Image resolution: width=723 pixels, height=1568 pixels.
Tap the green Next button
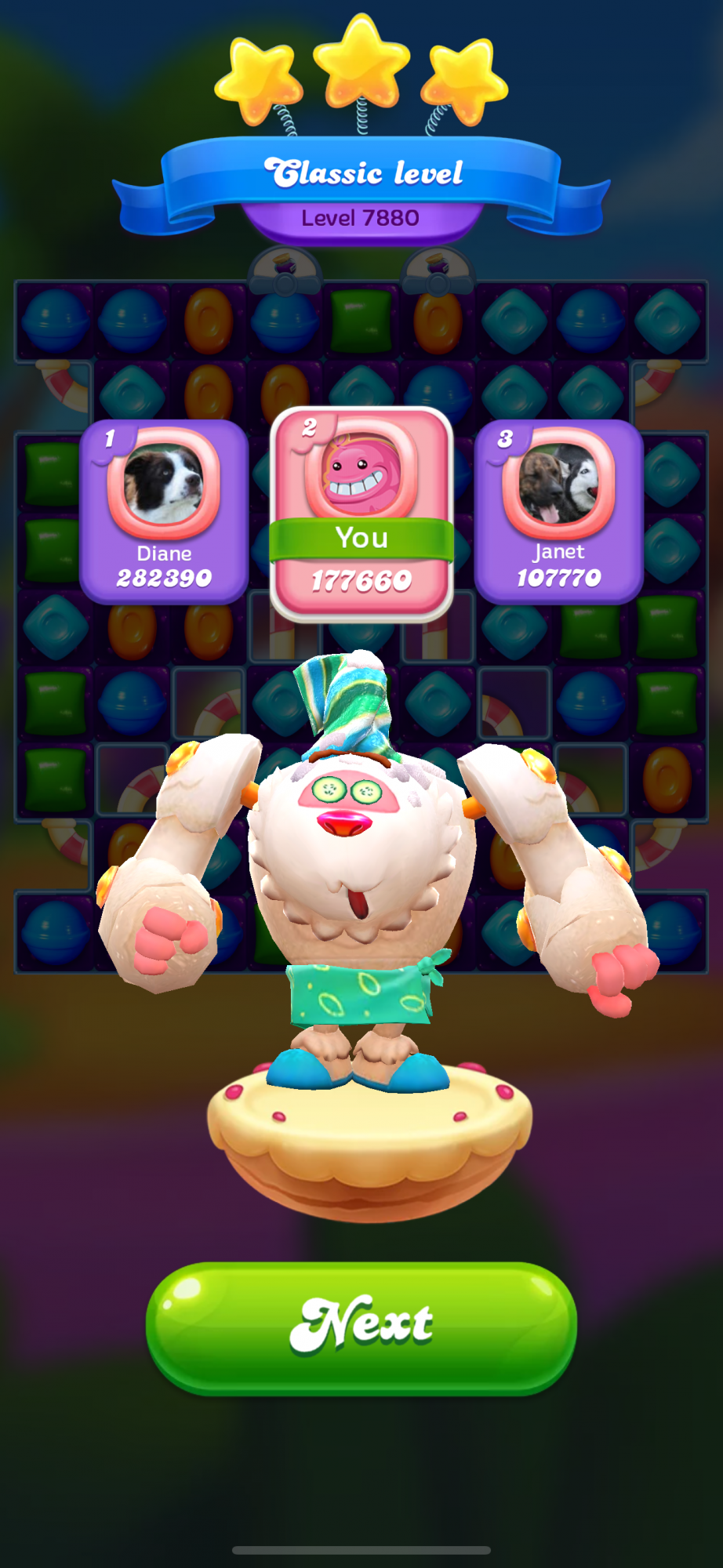click(361, 1327)
